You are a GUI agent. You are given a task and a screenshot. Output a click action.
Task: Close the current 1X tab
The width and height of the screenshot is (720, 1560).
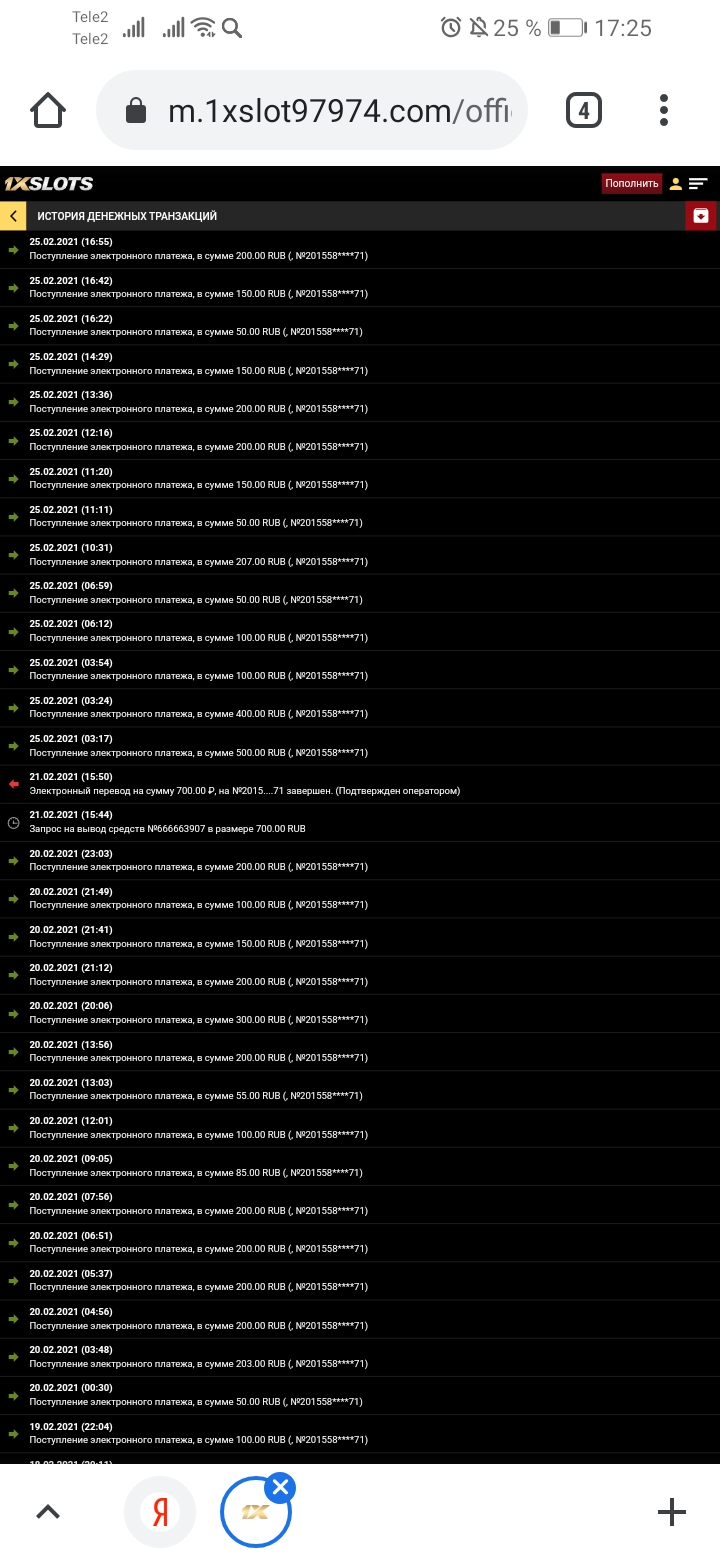(280, 1487)
